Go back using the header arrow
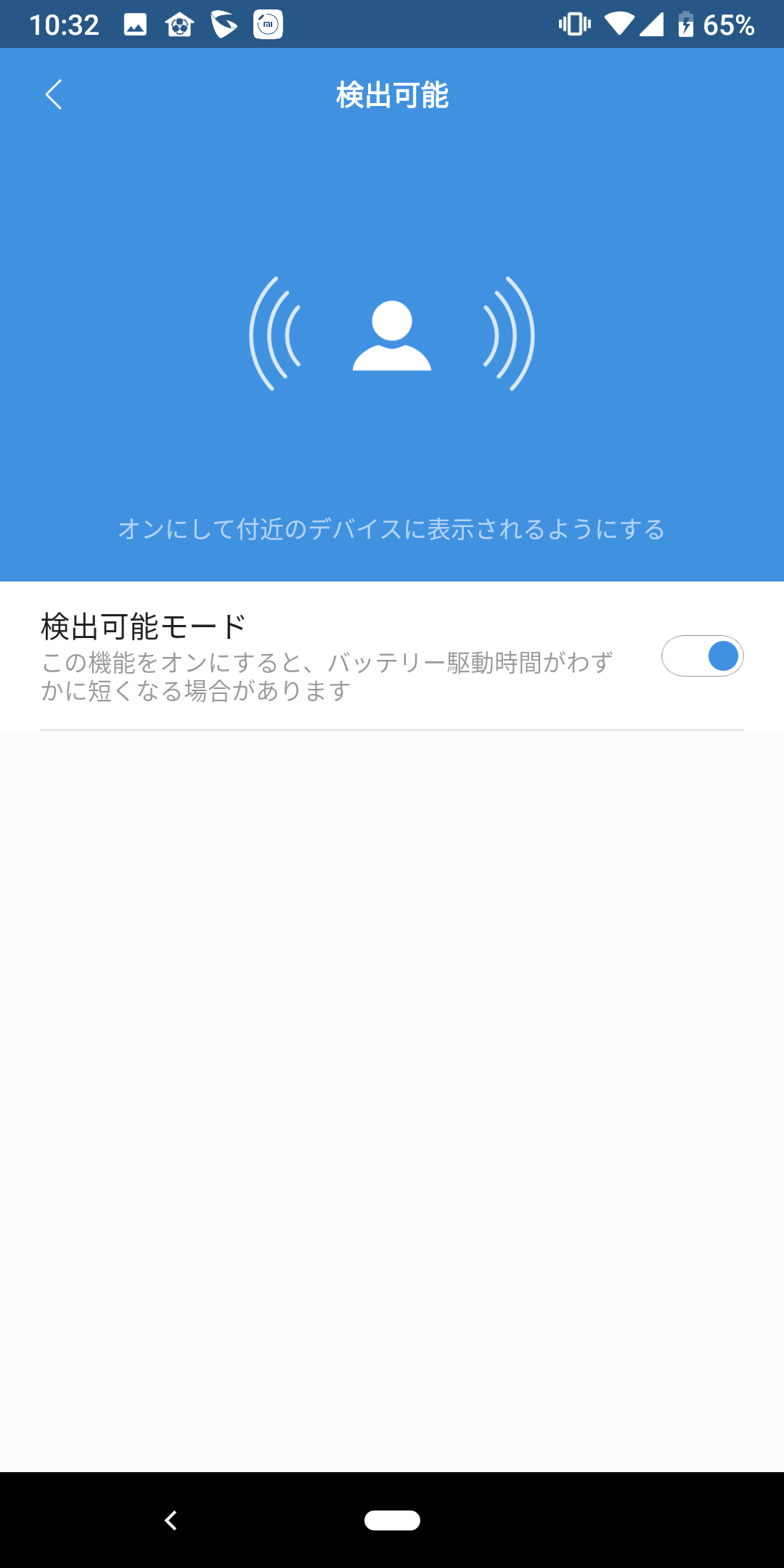Viewport: 784px width, 1568px height. click(x=54, y=94)
